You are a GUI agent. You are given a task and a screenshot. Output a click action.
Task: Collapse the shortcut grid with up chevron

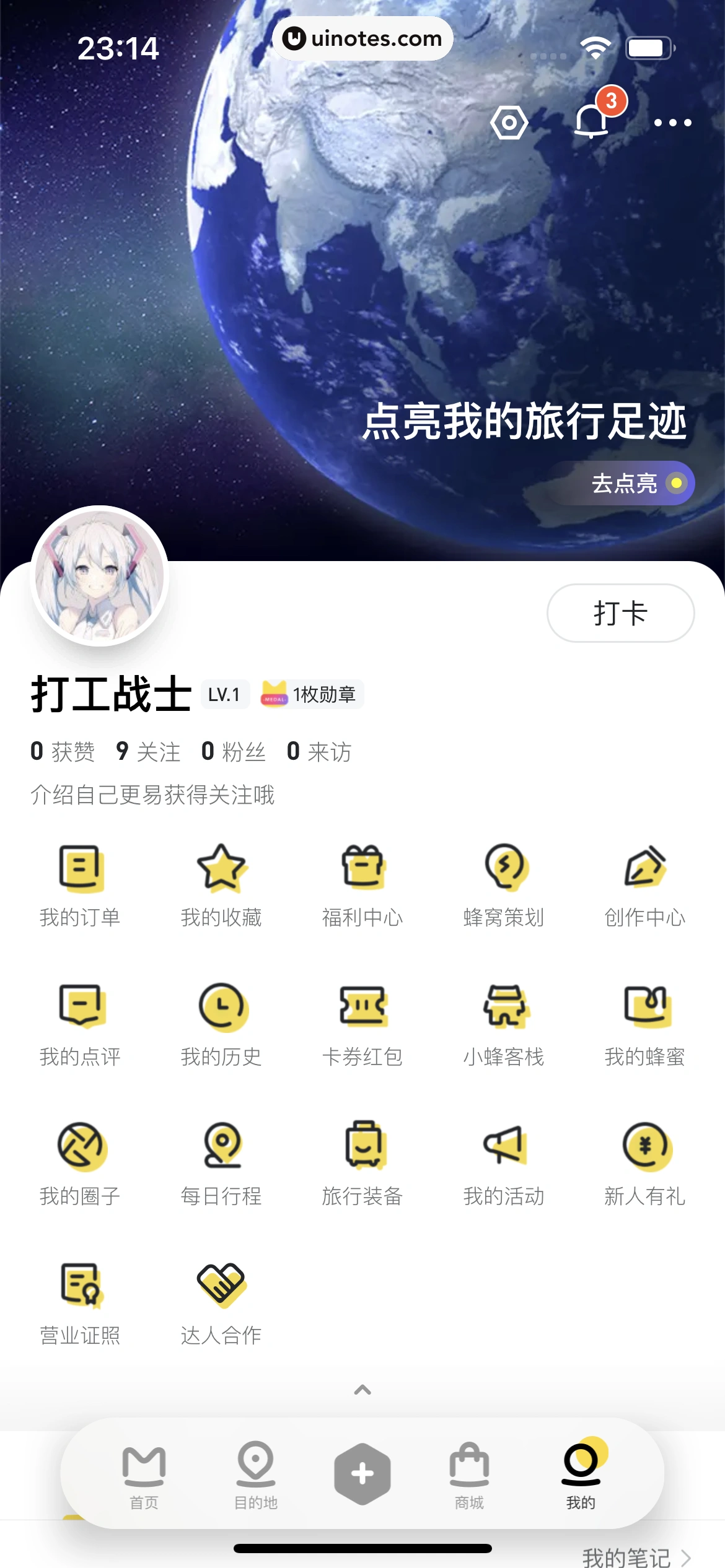click(x=362, y=1390)
